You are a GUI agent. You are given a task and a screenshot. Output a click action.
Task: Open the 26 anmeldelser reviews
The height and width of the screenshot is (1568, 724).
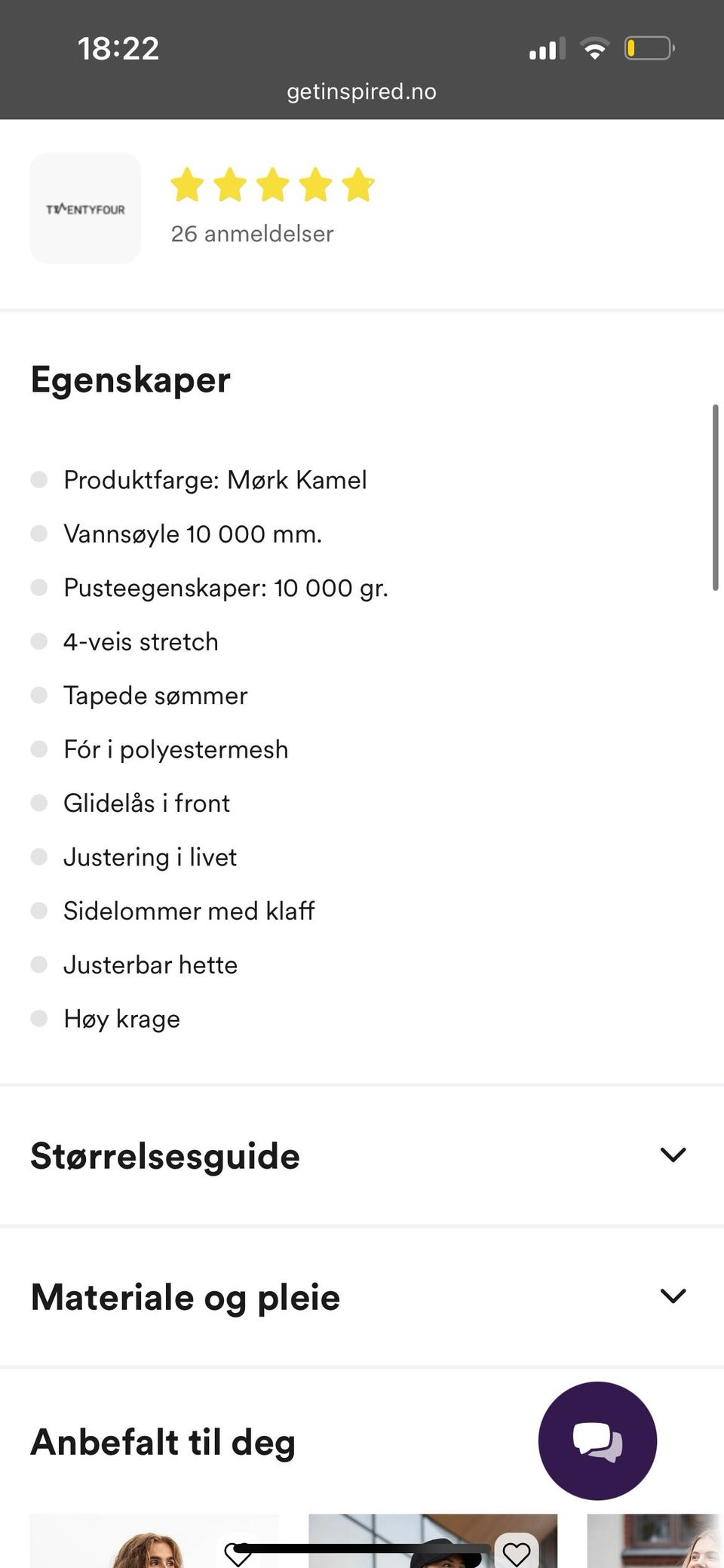coord(252,234)
